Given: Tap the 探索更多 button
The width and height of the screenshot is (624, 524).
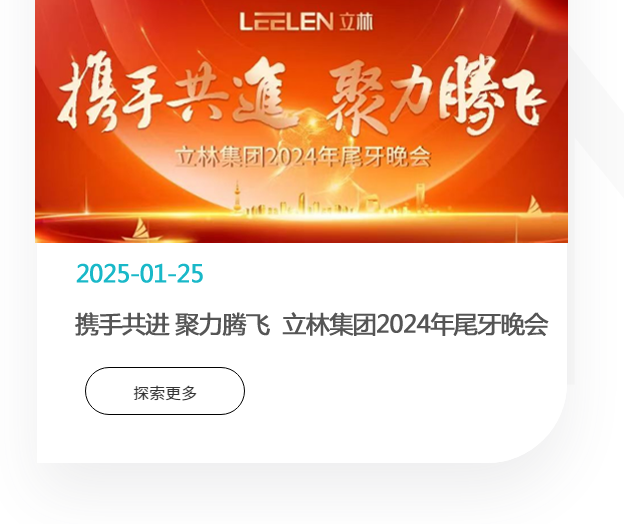Looking at the screenshot, I should (x=165, y=392).
